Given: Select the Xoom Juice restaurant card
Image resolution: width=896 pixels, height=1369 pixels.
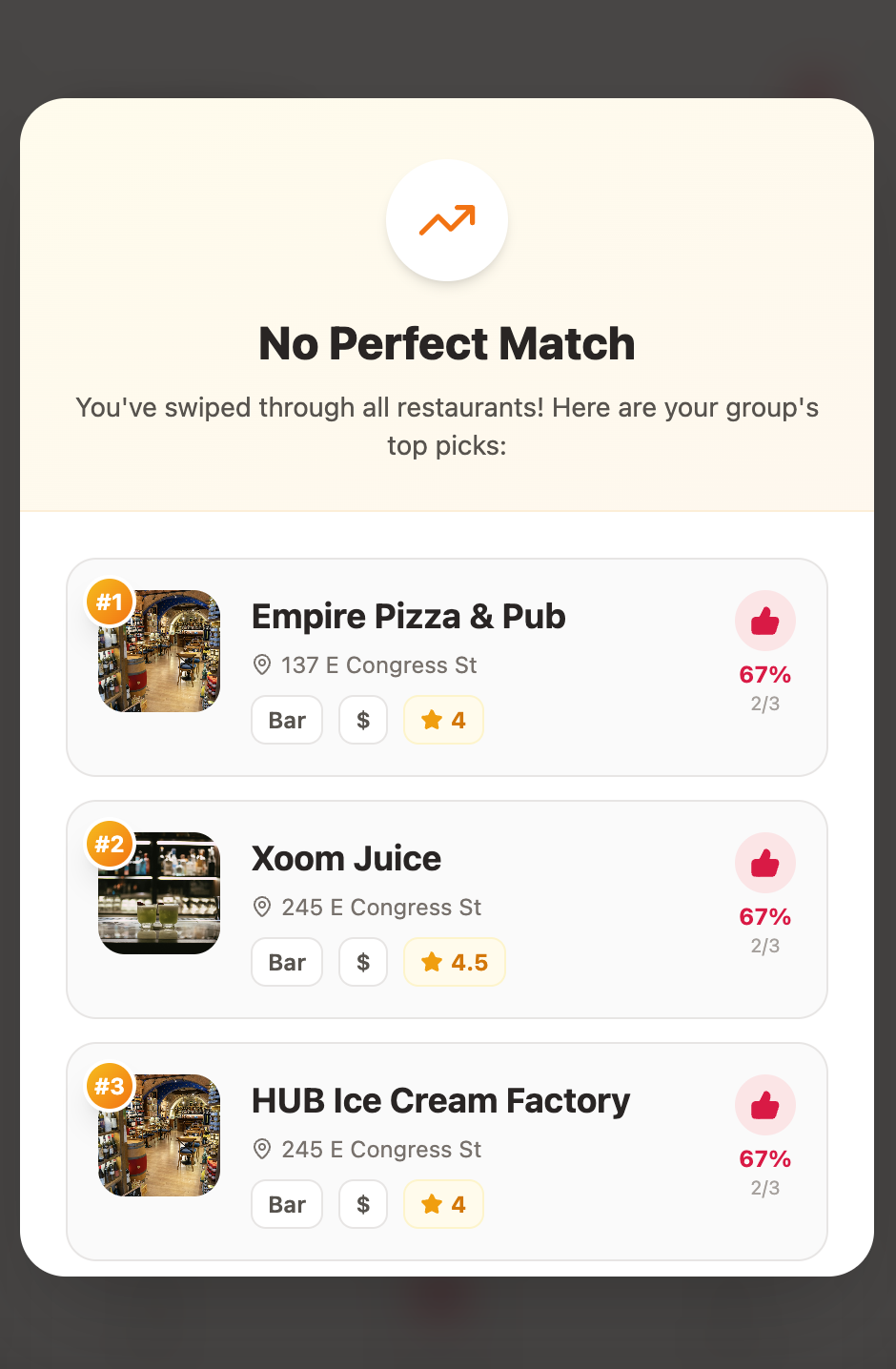Looking at the screenshot, I should coord(446,909).
